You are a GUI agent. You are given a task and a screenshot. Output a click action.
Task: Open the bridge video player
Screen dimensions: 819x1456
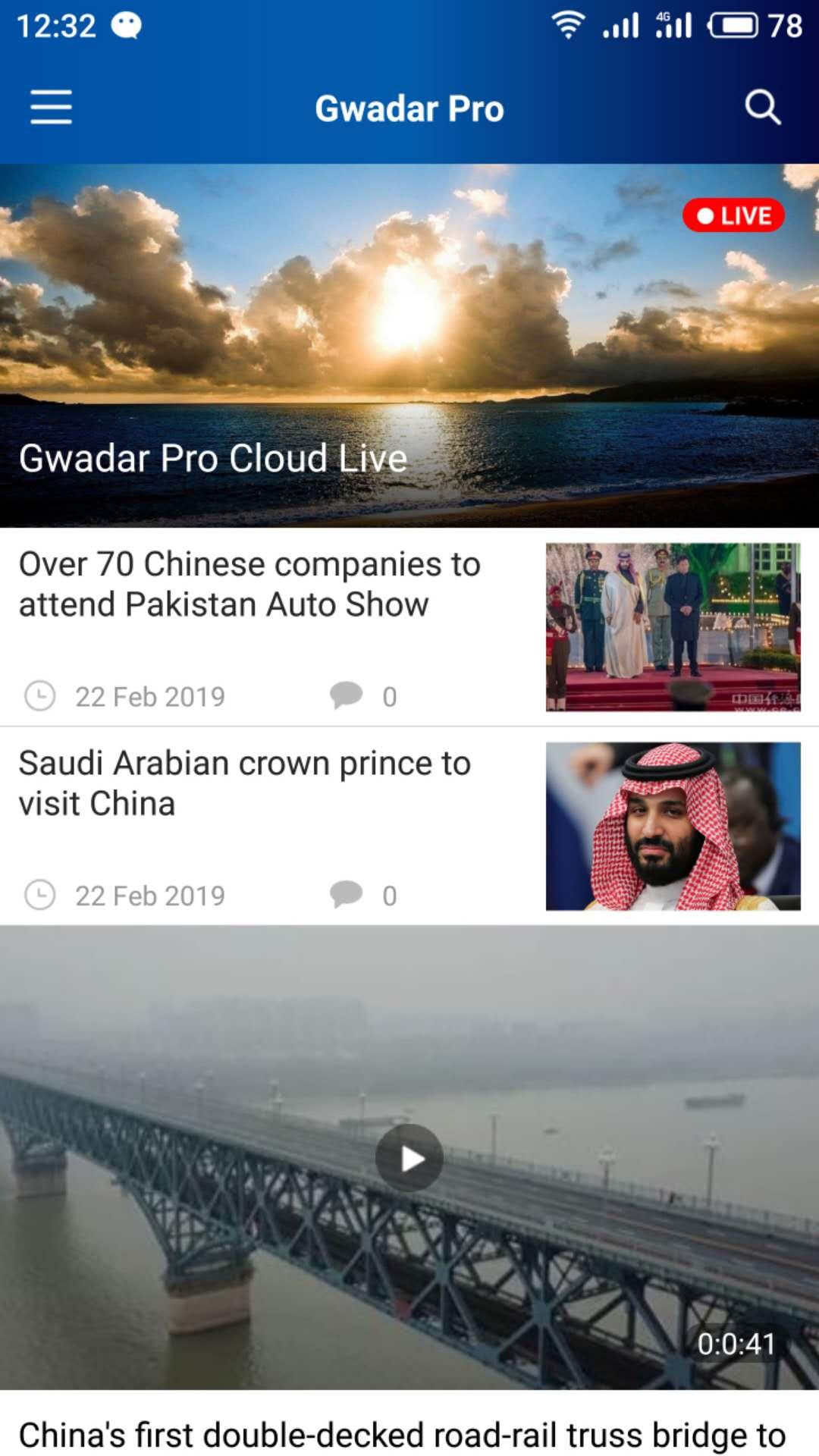[x=408, y=1156]
